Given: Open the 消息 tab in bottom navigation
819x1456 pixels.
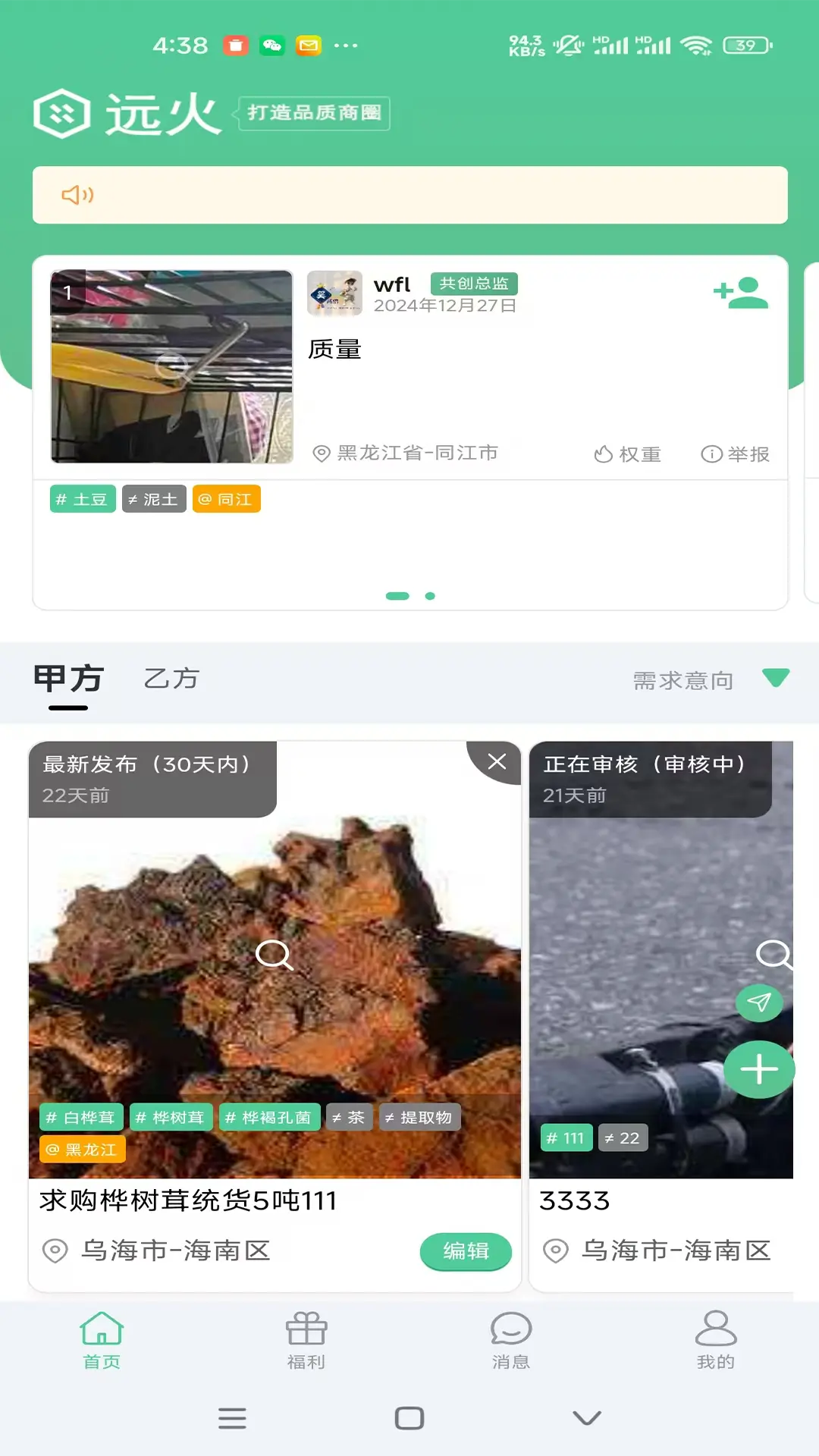Looking at the screenshot, I should pyautogui.click(x=510, y=1341).
